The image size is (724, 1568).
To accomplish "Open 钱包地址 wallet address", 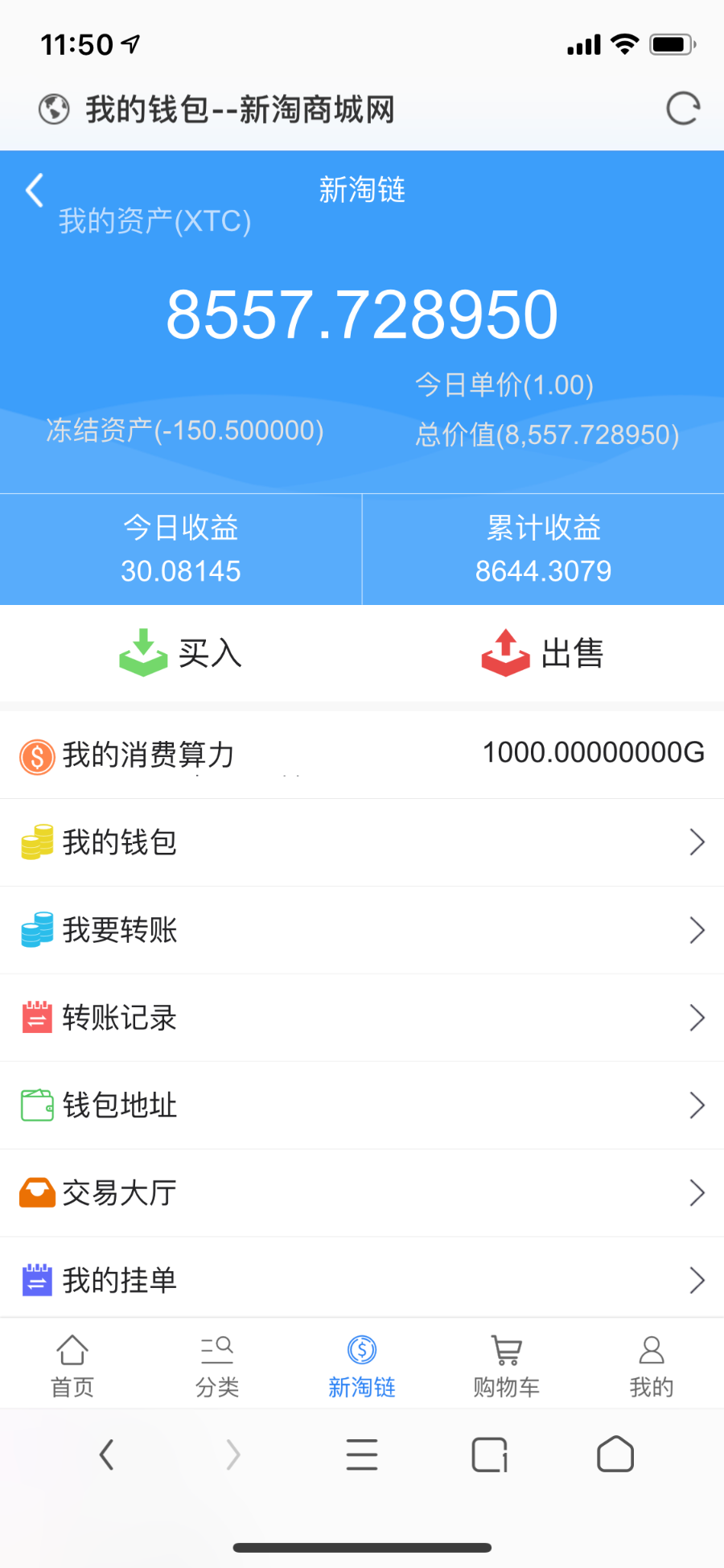I will [362, 1105].
